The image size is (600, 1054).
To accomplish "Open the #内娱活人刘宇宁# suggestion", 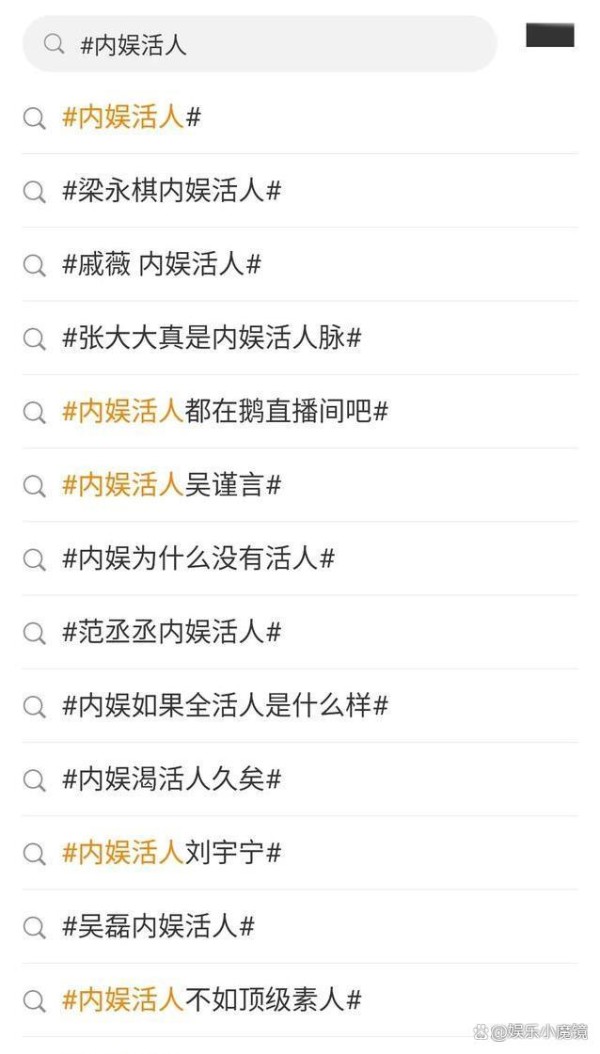I will click(300, 853).
